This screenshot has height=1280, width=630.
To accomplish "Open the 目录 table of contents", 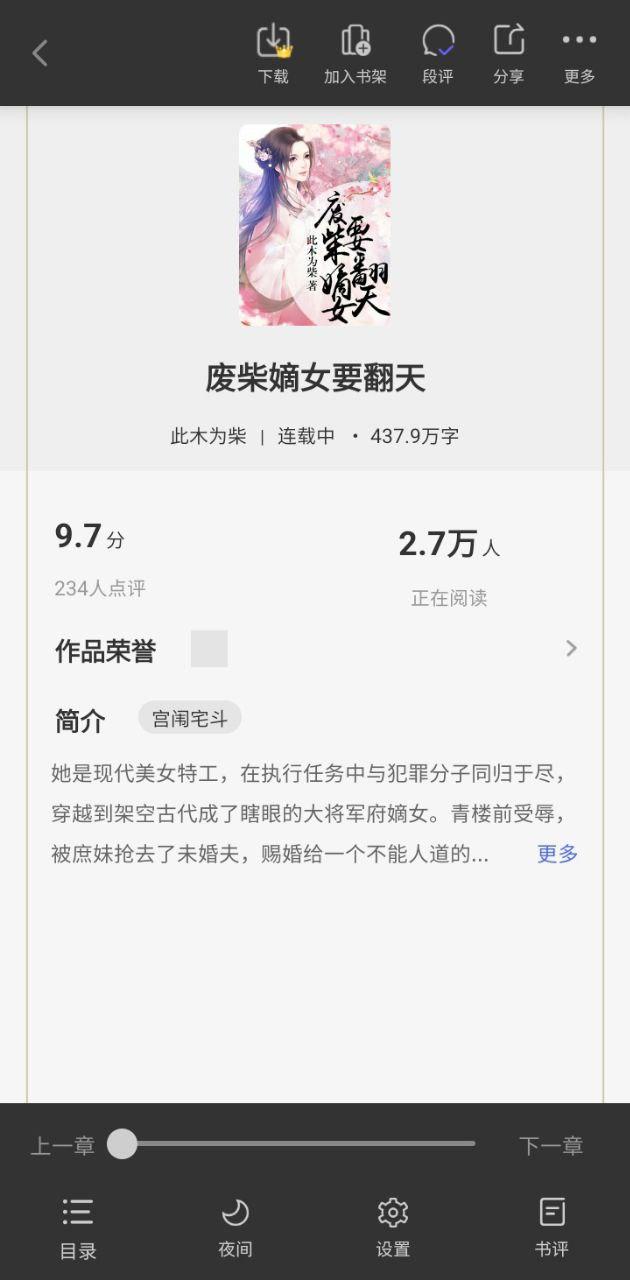I will coord(78,1228).
